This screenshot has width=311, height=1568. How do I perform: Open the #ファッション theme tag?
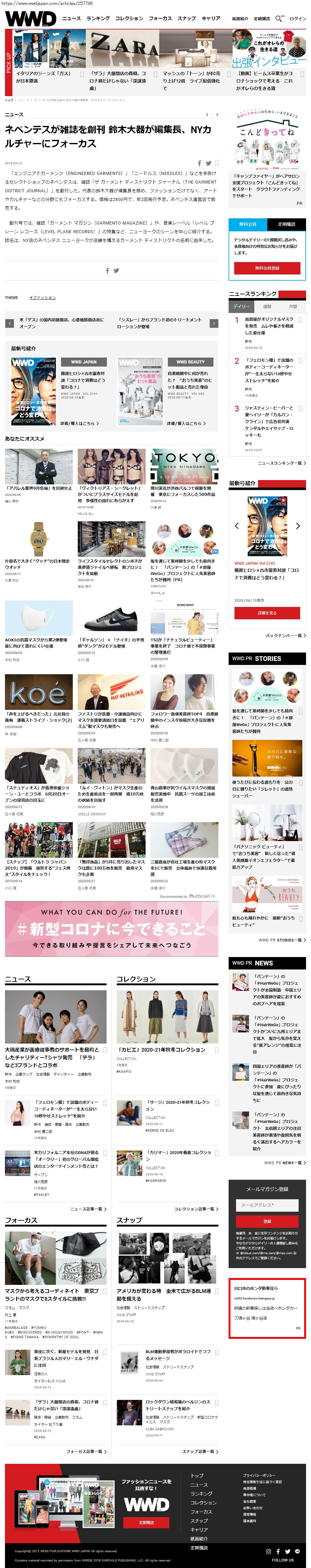42,298
